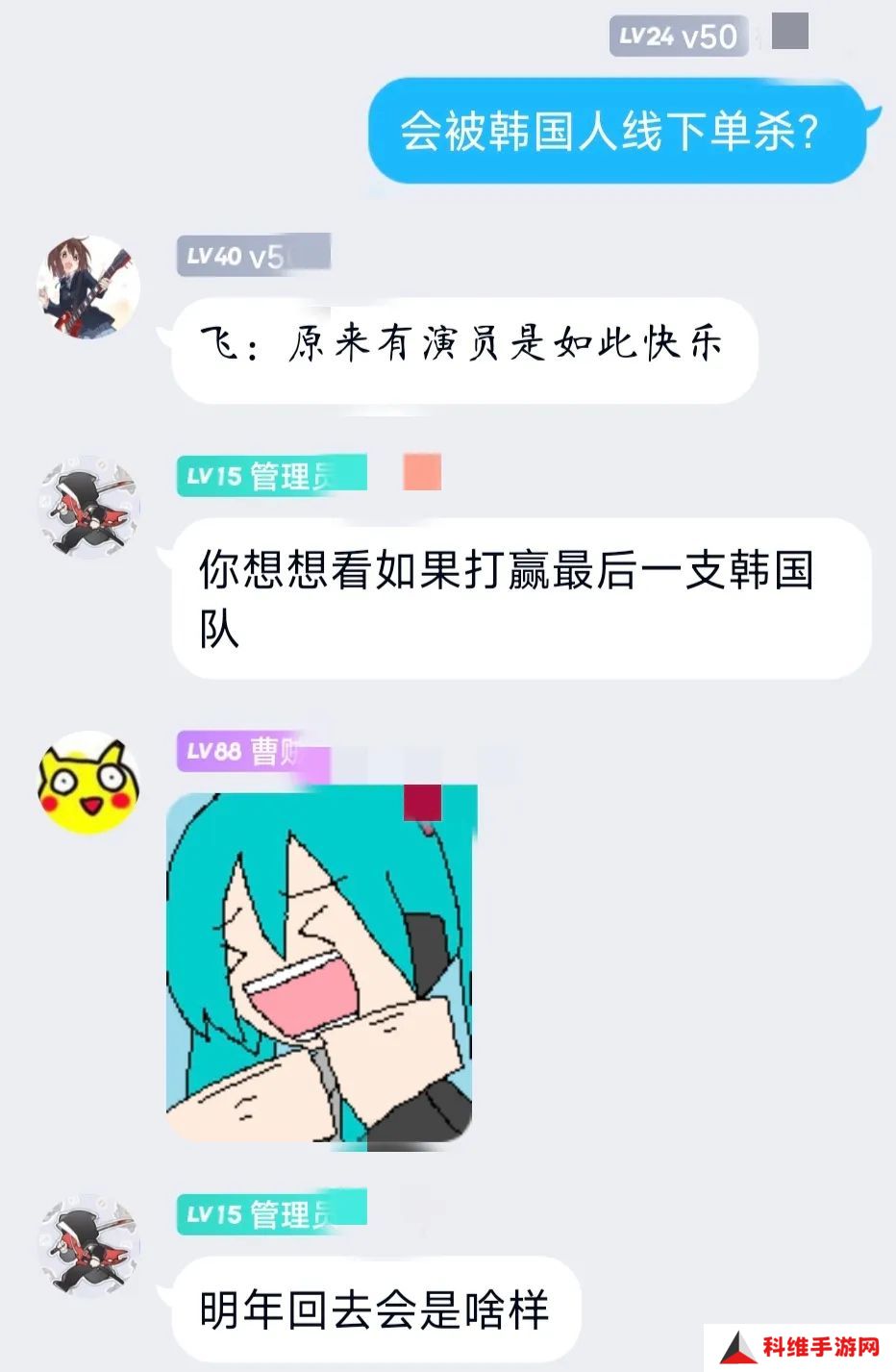Image resolution: width=896 pixels, height=1372 pixels.
Task: Open avatar beside the 你想想看如果打赢 message
Action: 88,507
